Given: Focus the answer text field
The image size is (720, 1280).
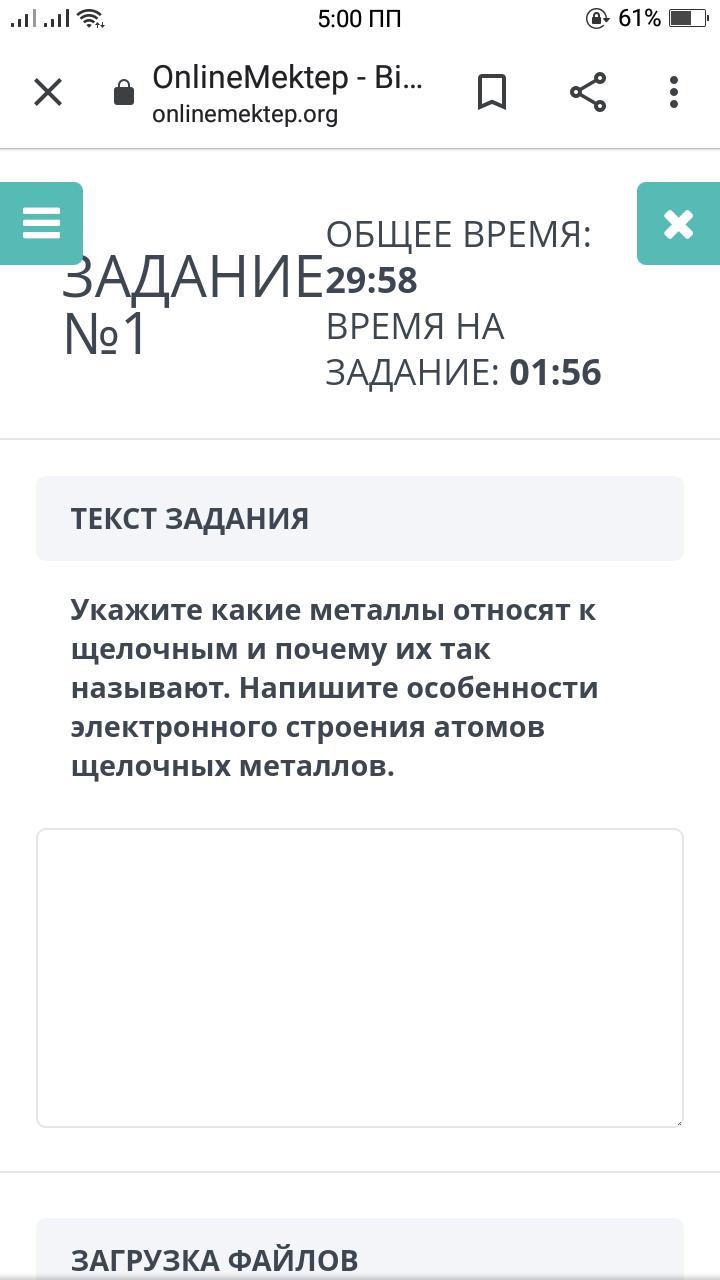Looking at the screenshot, I should (x=360, y=977).
